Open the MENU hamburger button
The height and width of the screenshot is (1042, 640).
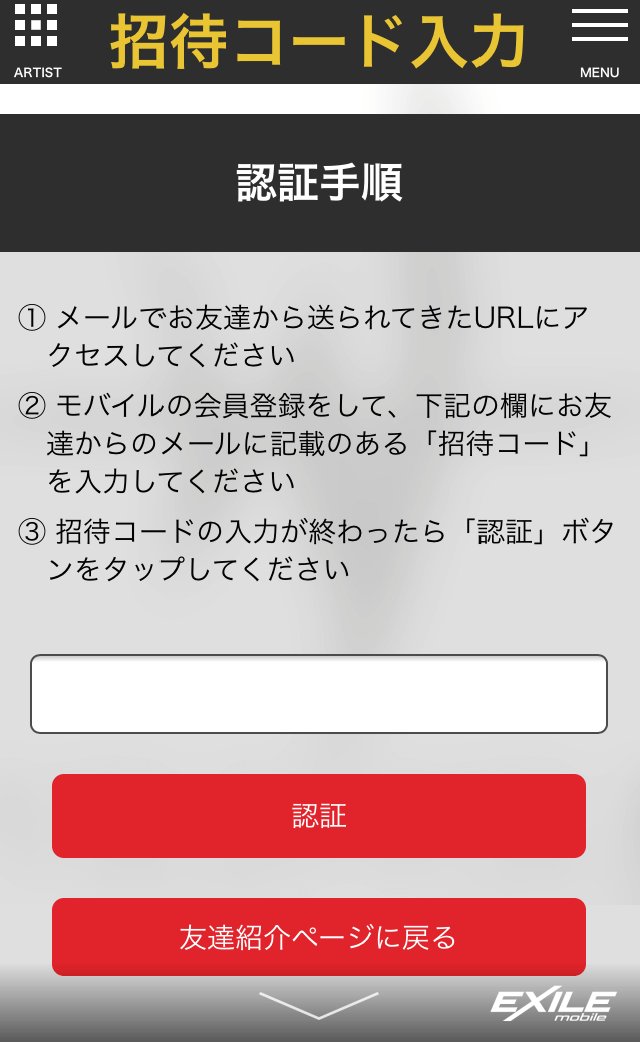[x=599, y=40]
